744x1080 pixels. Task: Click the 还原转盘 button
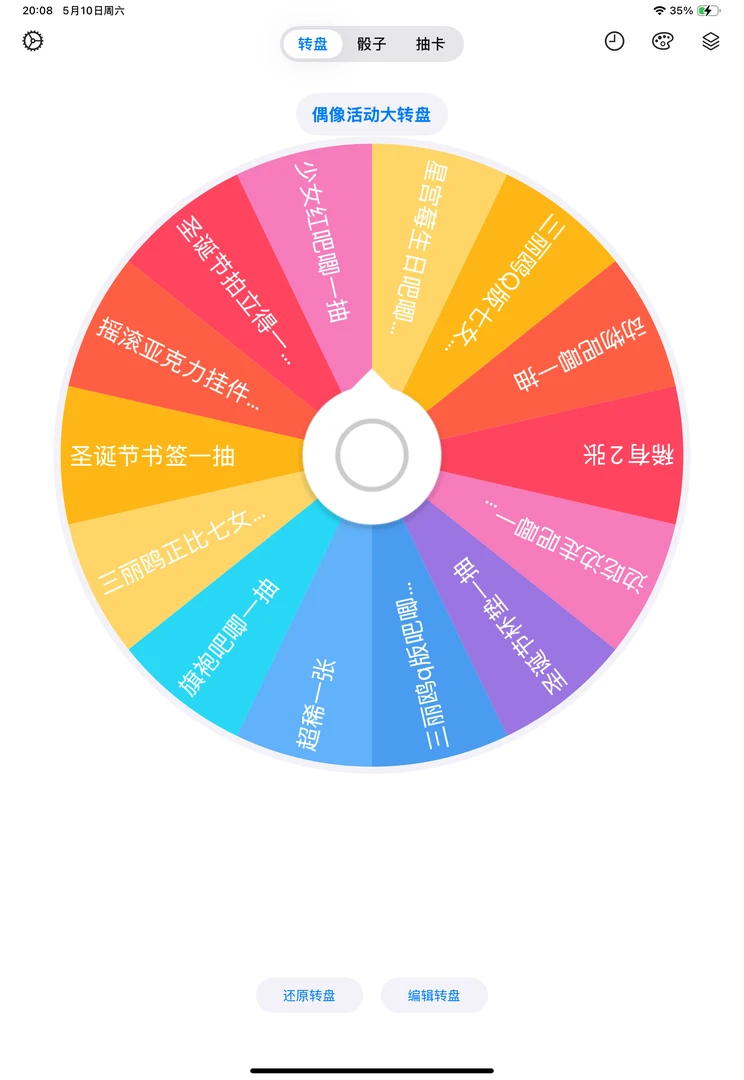coord(309,995)
